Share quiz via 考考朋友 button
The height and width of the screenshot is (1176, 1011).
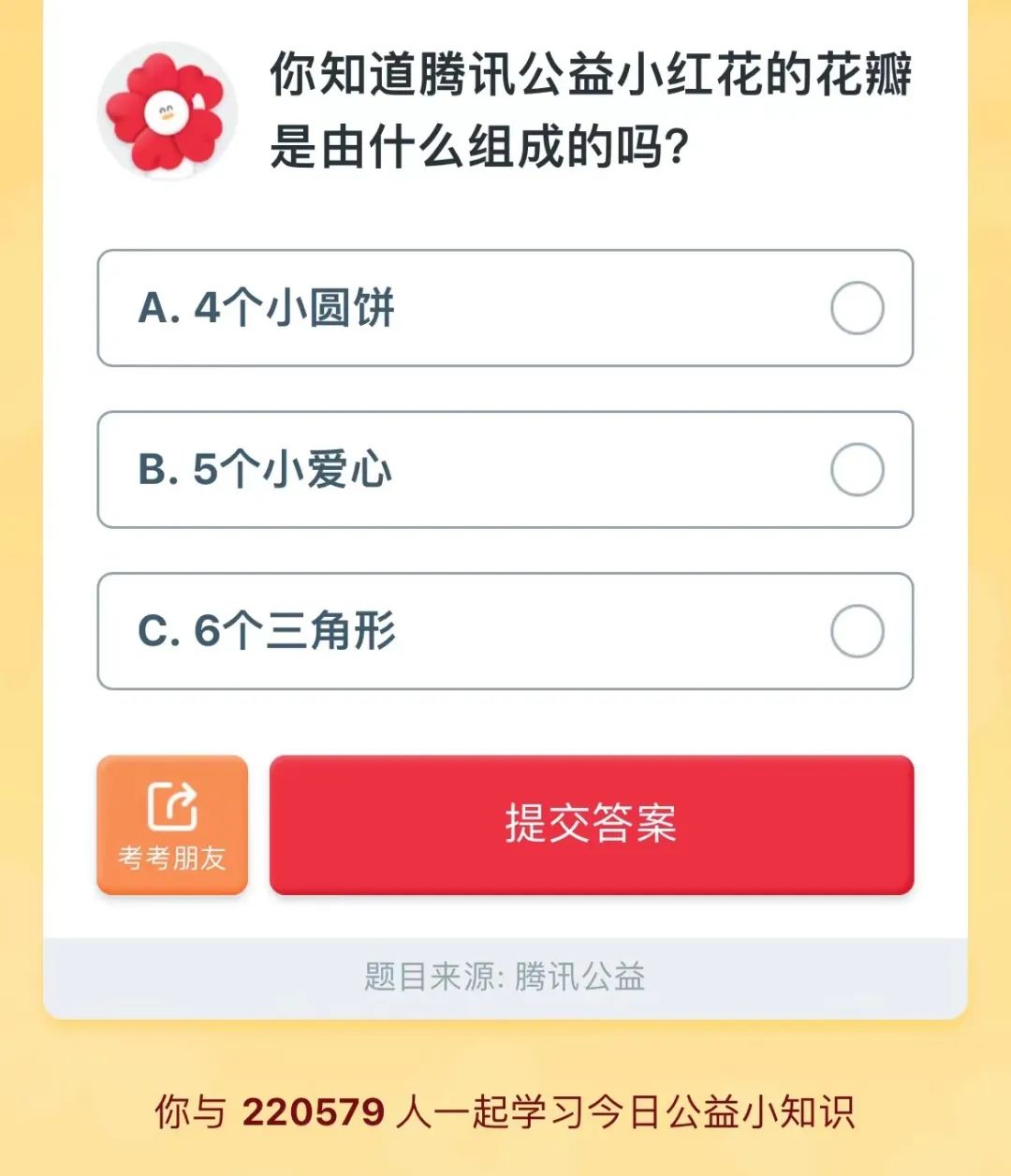click(x=172, y=825)
